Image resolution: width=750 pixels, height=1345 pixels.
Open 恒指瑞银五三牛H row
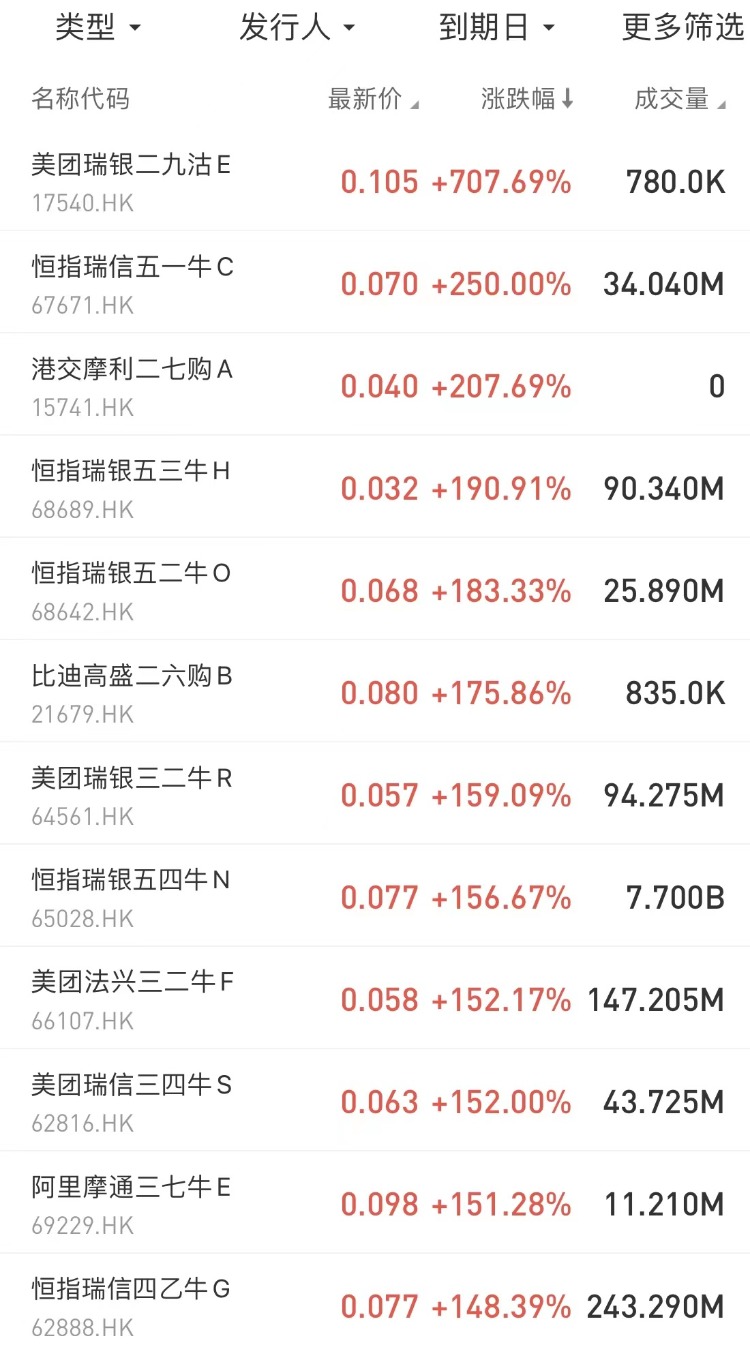click(375, 487)
